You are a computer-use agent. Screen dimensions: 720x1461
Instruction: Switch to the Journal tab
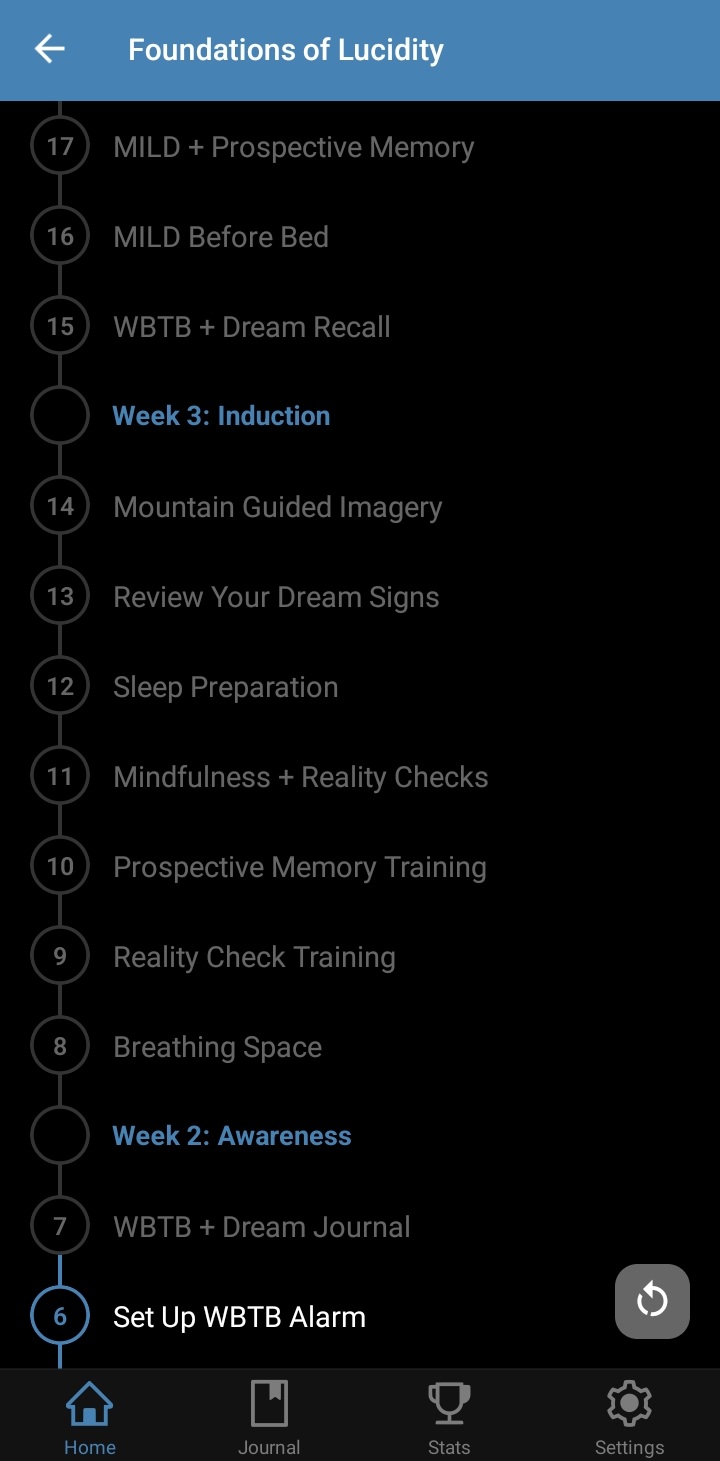(x=269, y=1415)
